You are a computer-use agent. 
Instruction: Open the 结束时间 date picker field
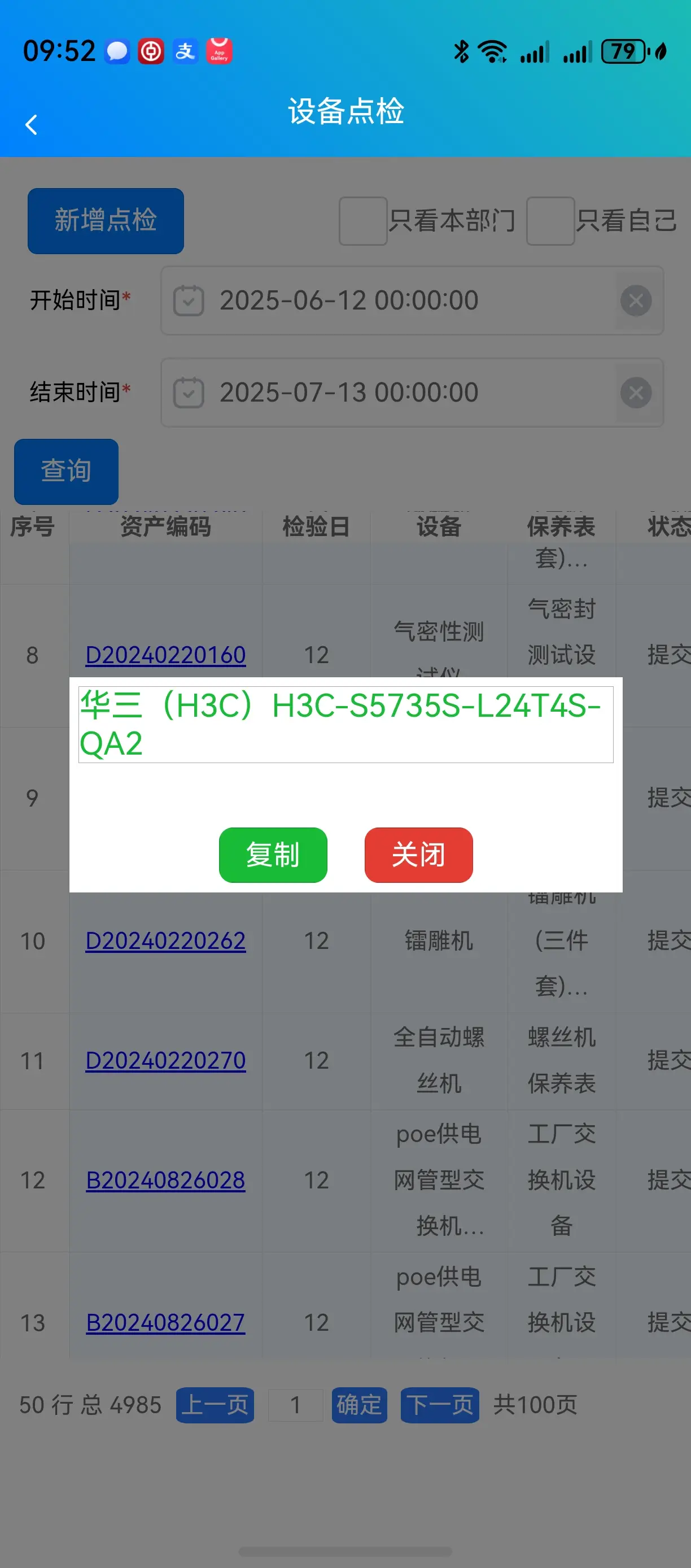click(x=390, y=393)
